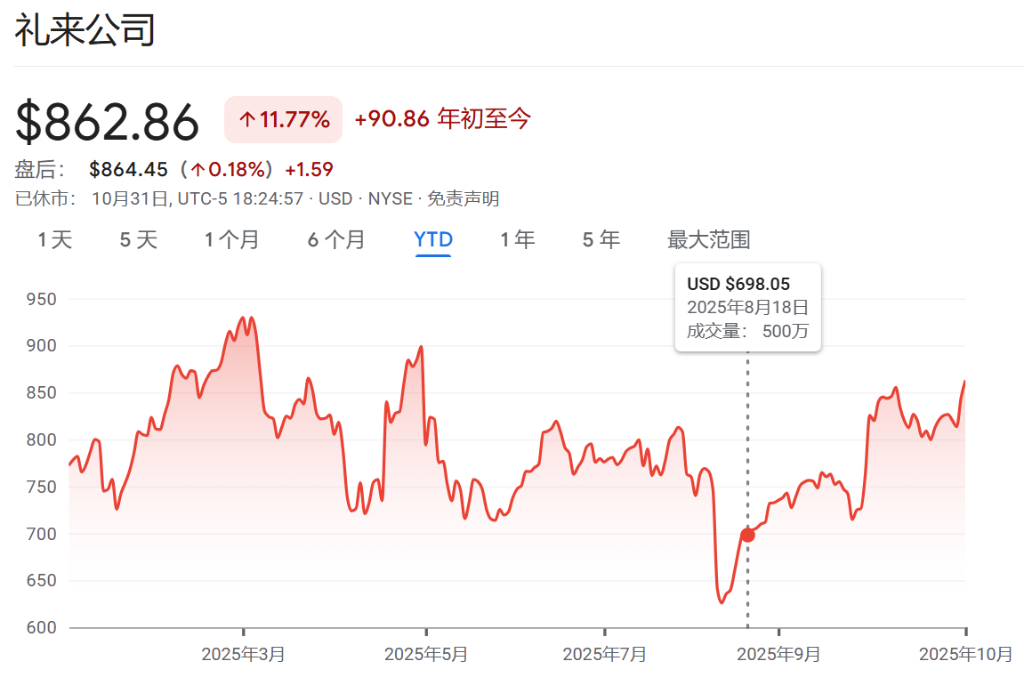Select the 5 天 time range
The image size is (1024, 696).
pos(138,240)
